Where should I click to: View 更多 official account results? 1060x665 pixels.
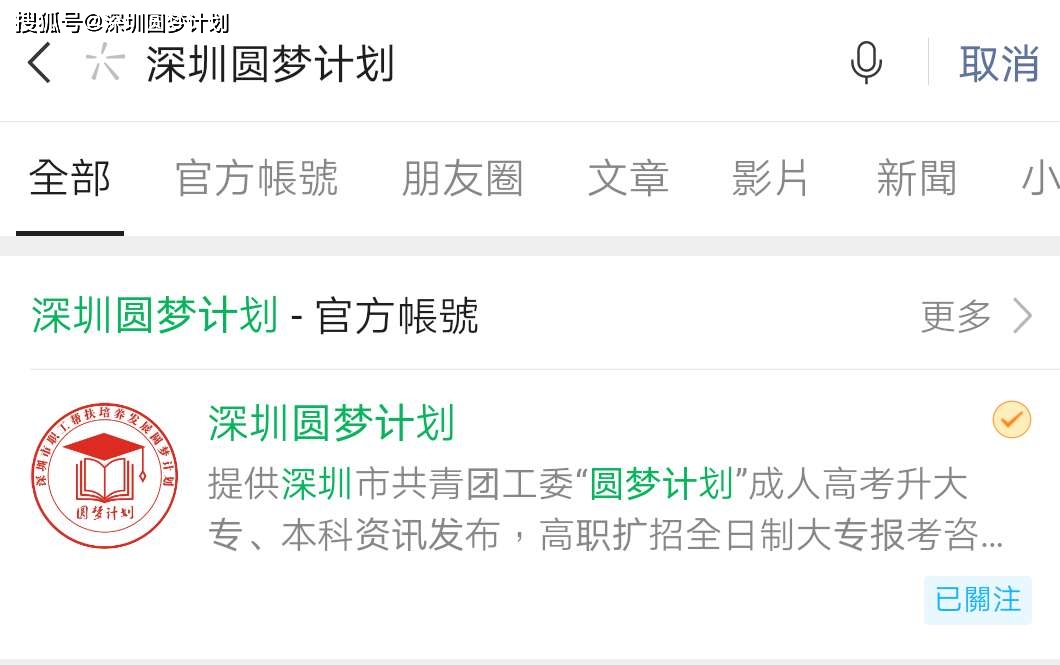[x=975, y=316]
